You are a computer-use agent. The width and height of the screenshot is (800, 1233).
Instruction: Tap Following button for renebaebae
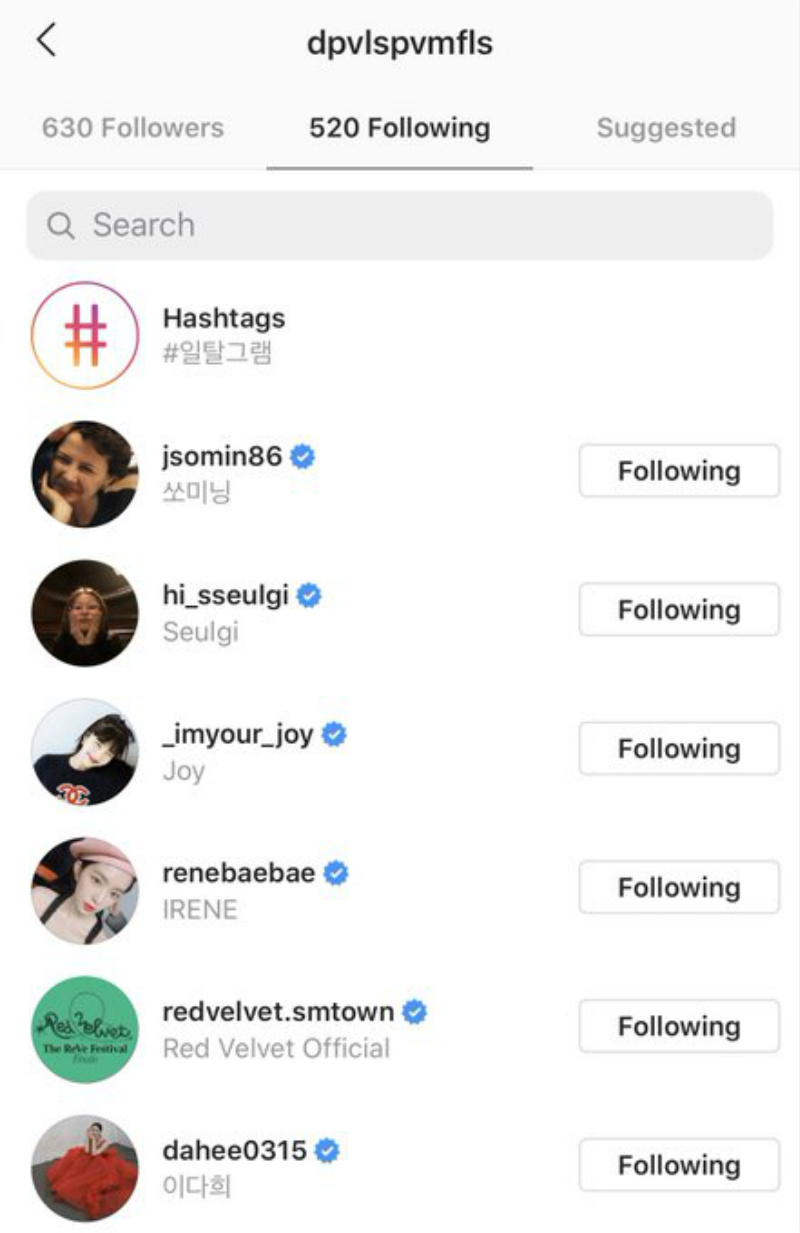[x=679, y=888]
